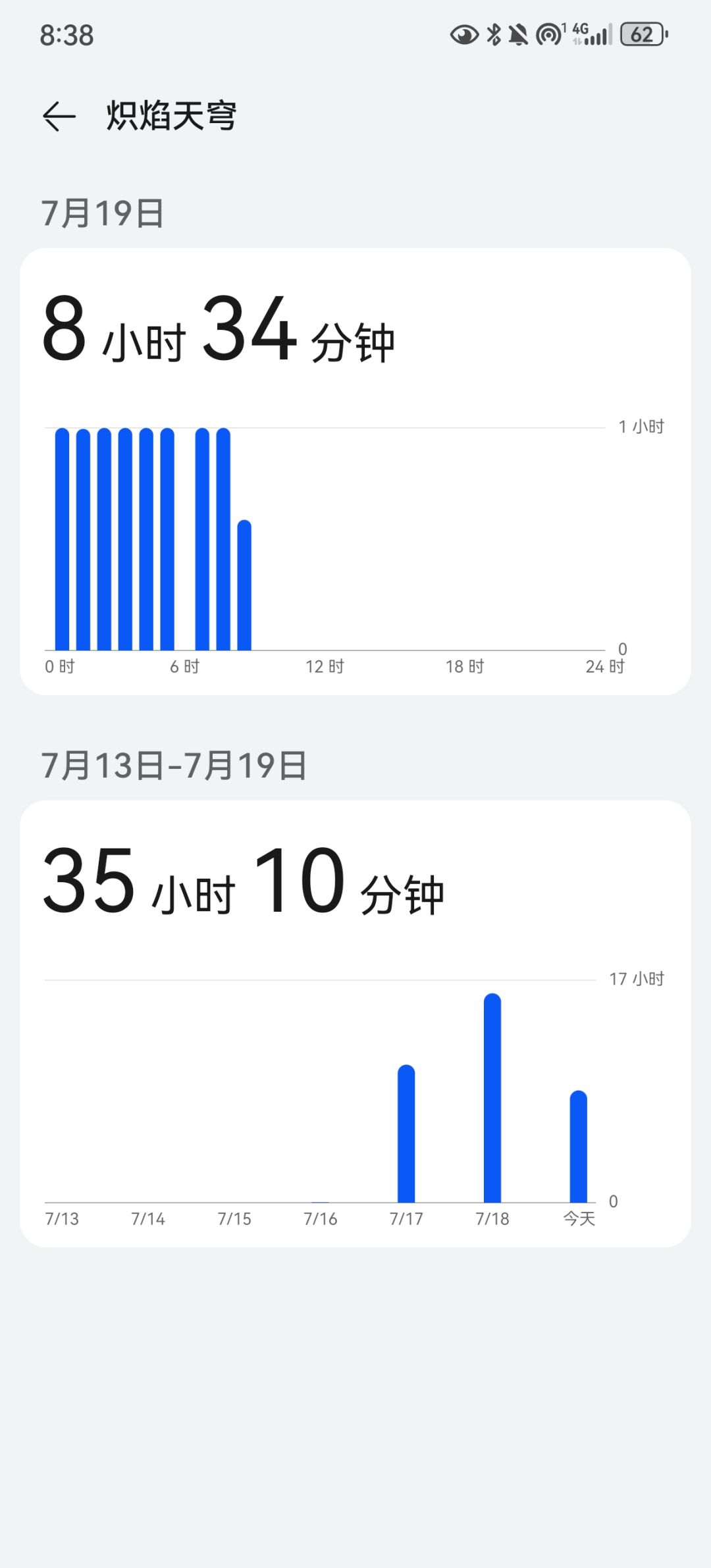Go back from the 炽焰天穹 usage screen

(x=59, y=117)
